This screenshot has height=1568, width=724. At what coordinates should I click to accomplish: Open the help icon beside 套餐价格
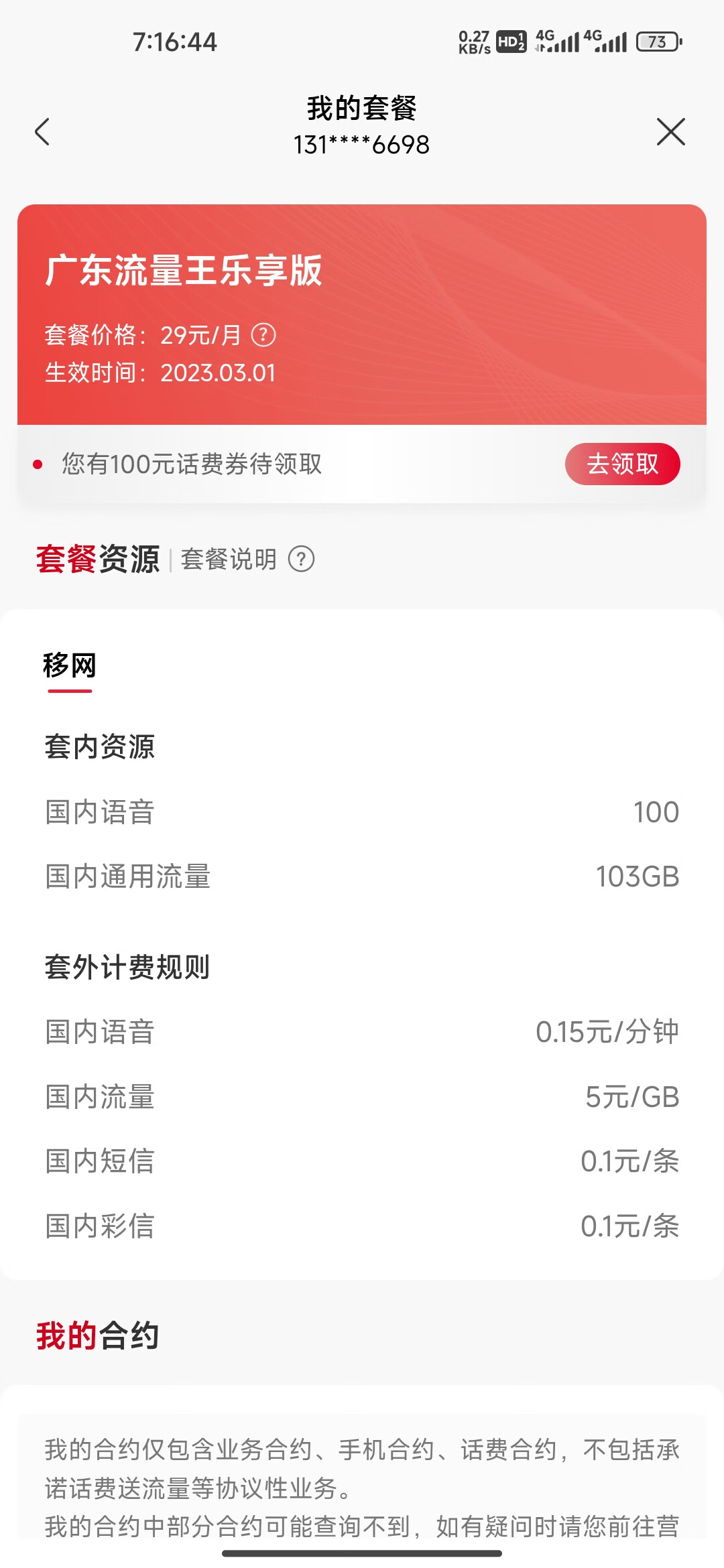pyautogui.click(x=263, y=334)
